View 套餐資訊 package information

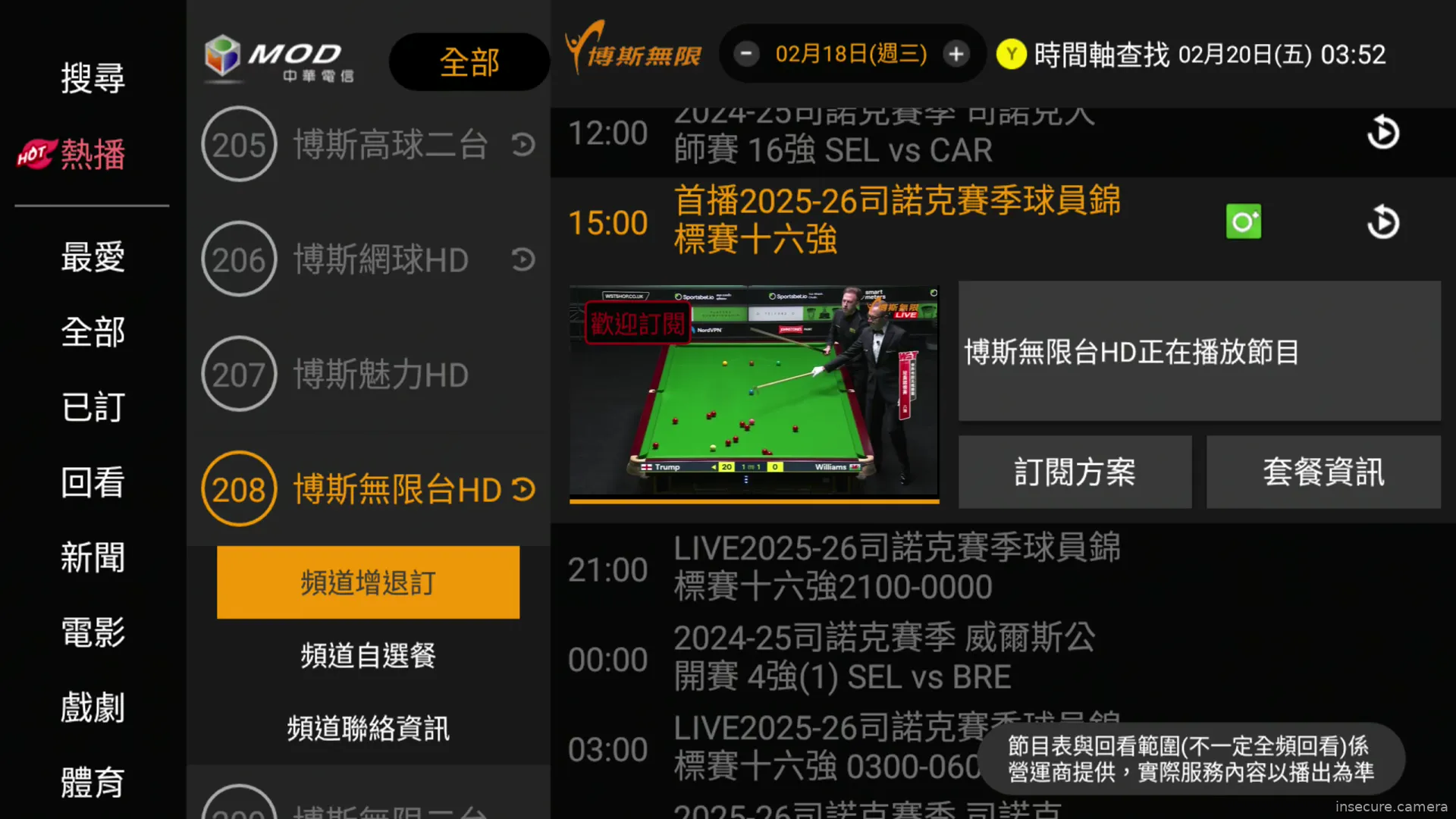pyautogui.click(x=1323, y=472)
